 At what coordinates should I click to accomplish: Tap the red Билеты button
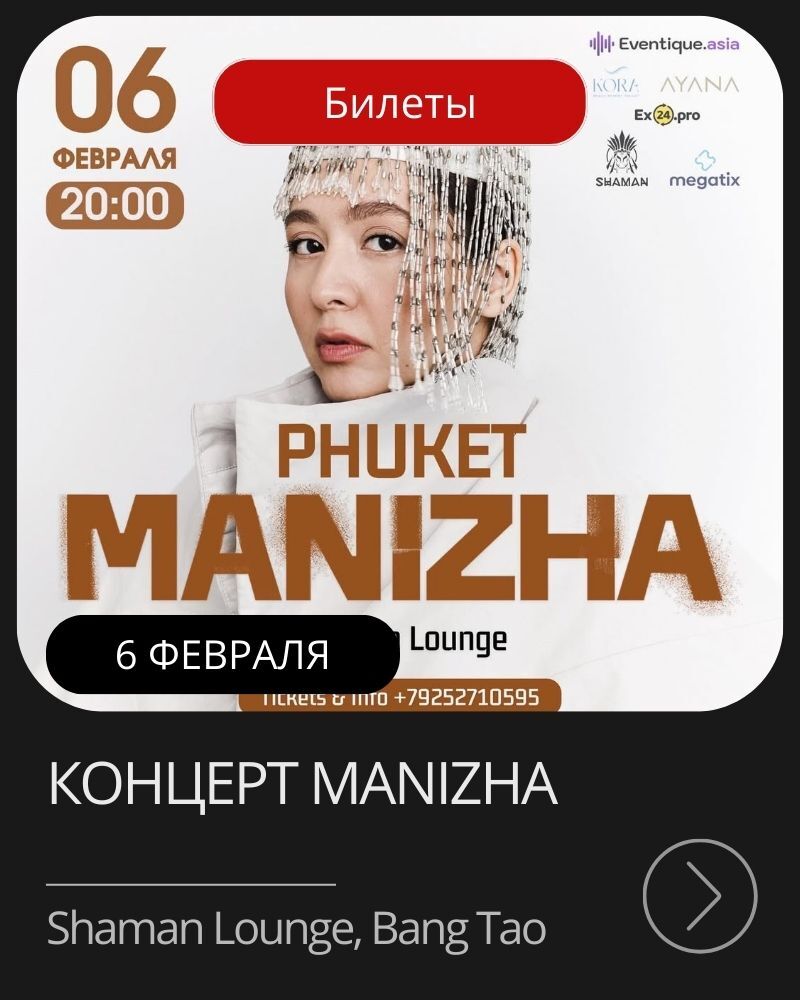point(399,102)
